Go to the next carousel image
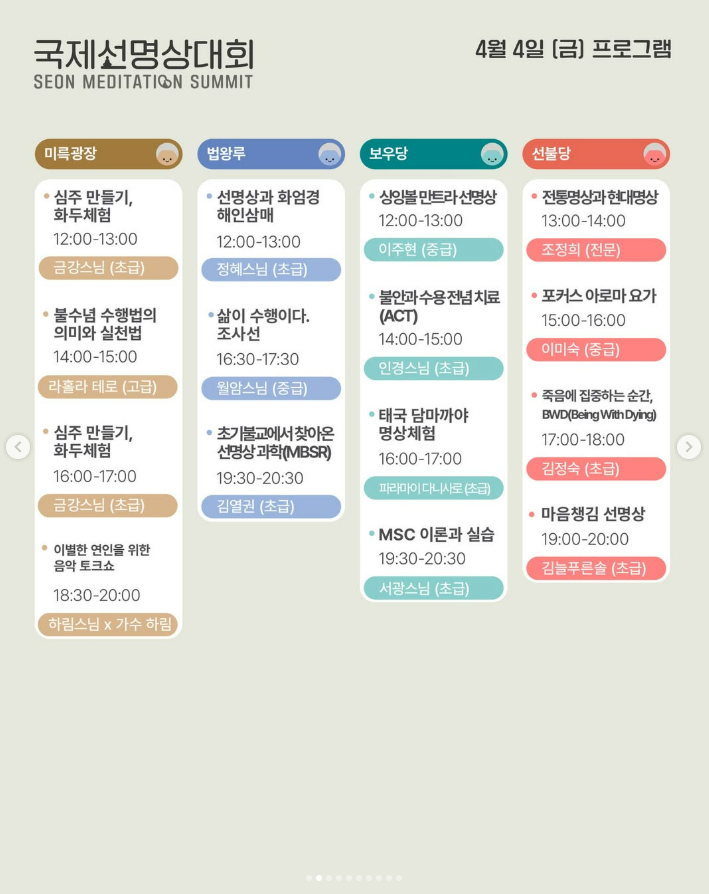This screenshot has width=709, height=894. (x=688, y=447)
